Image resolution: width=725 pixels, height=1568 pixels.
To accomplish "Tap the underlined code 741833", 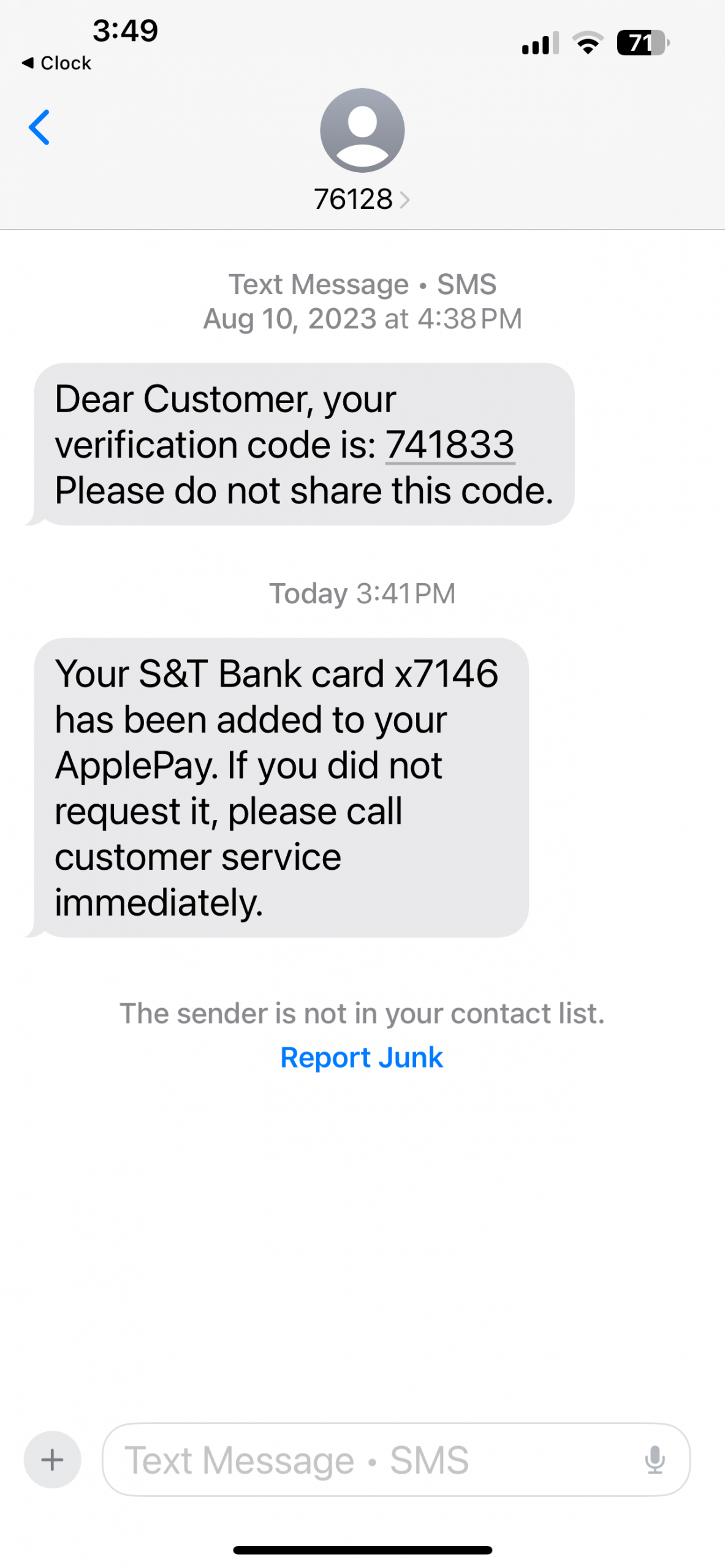I will click(450, 444).
